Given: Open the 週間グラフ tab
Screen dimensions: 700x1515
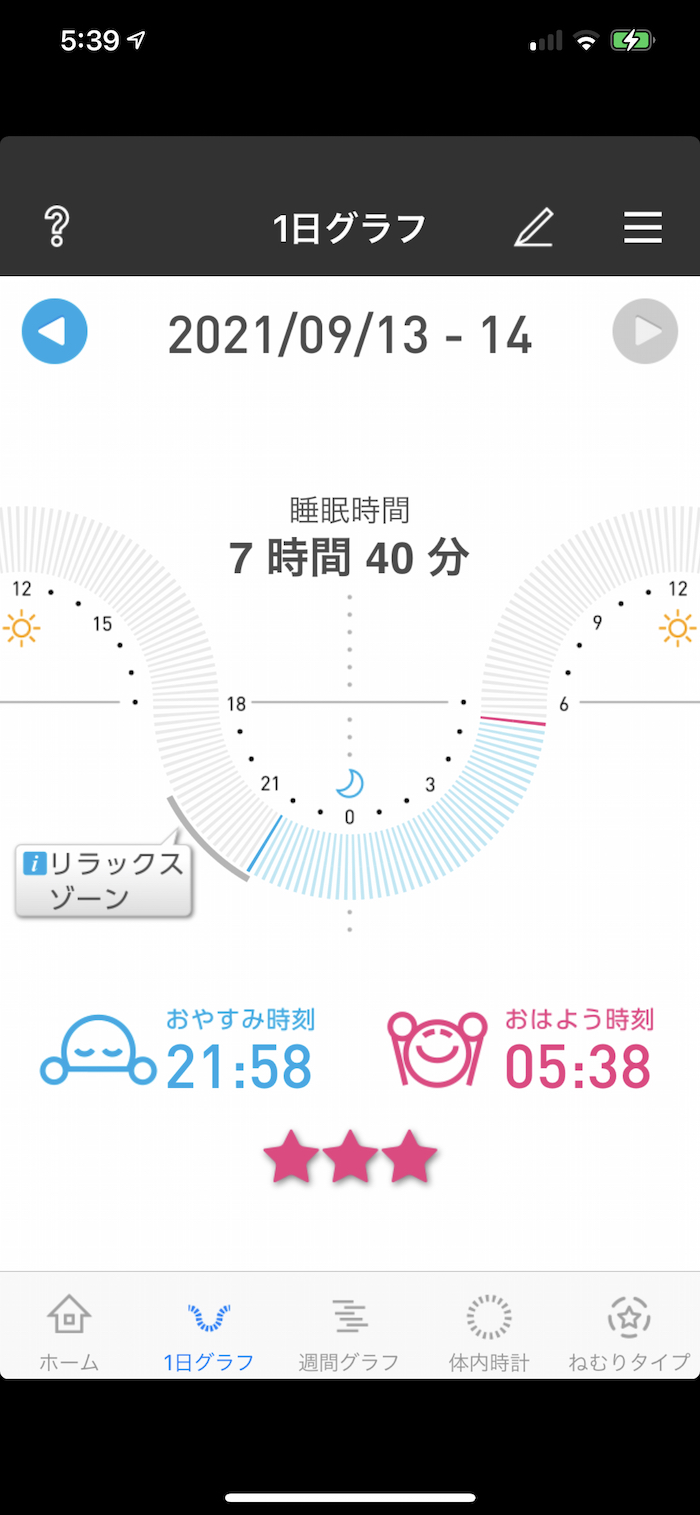Looking at the screenshot, I should point(349,1333).
